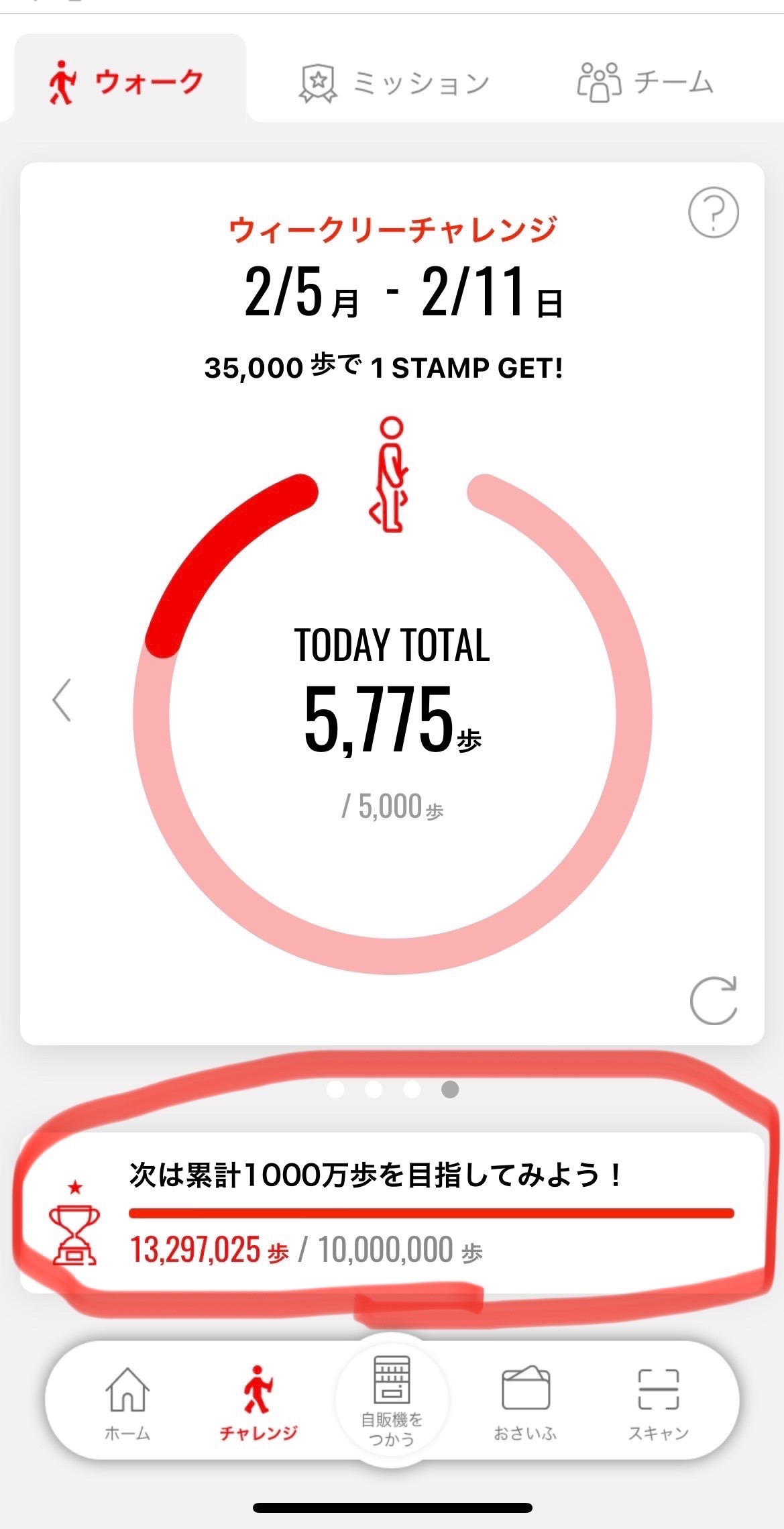Open the cumulative 1000万歩 goal card
The height and width of the screenshot is (1529, 784).
click(392, 1213)
